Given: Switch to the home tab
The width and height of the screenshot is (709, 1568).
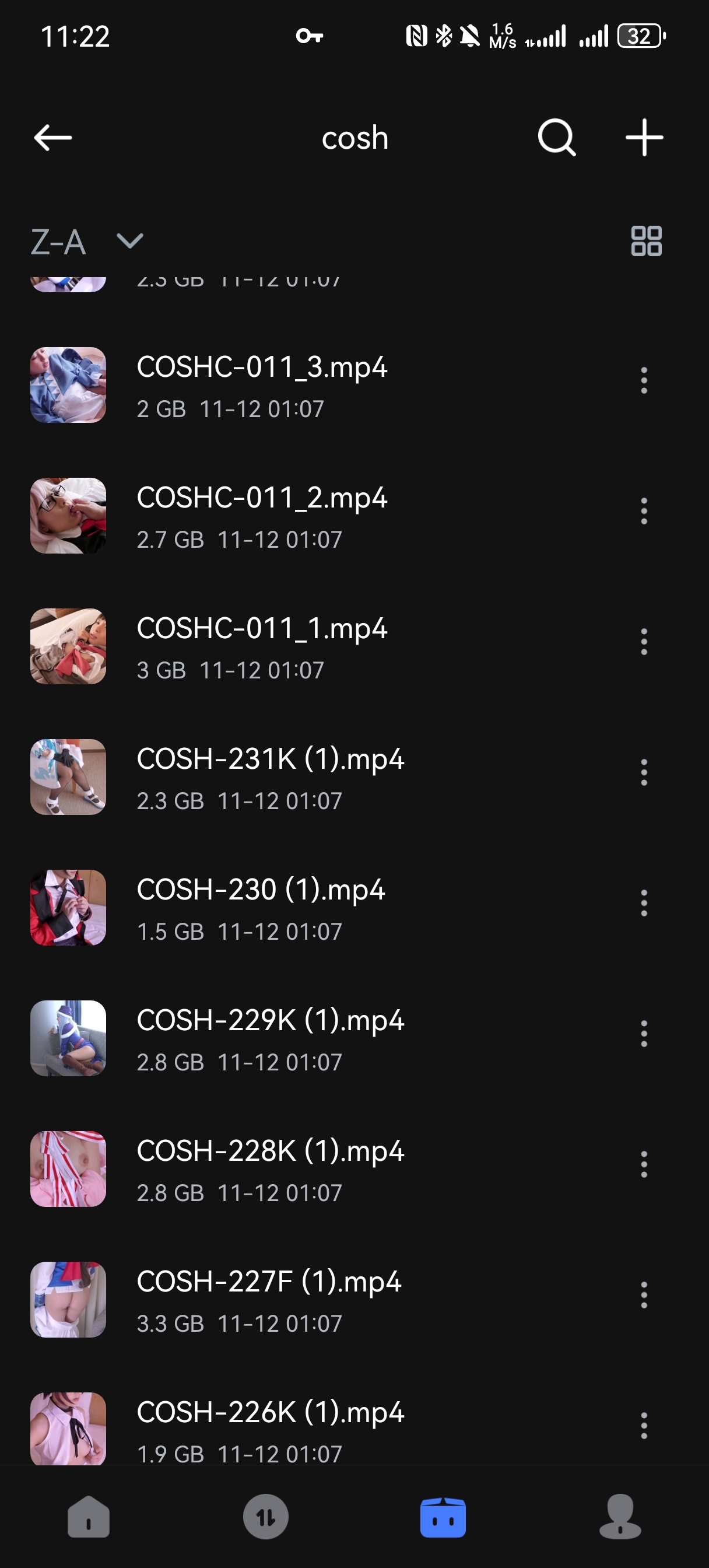Looking at the screenshot, I should 89,1516.
